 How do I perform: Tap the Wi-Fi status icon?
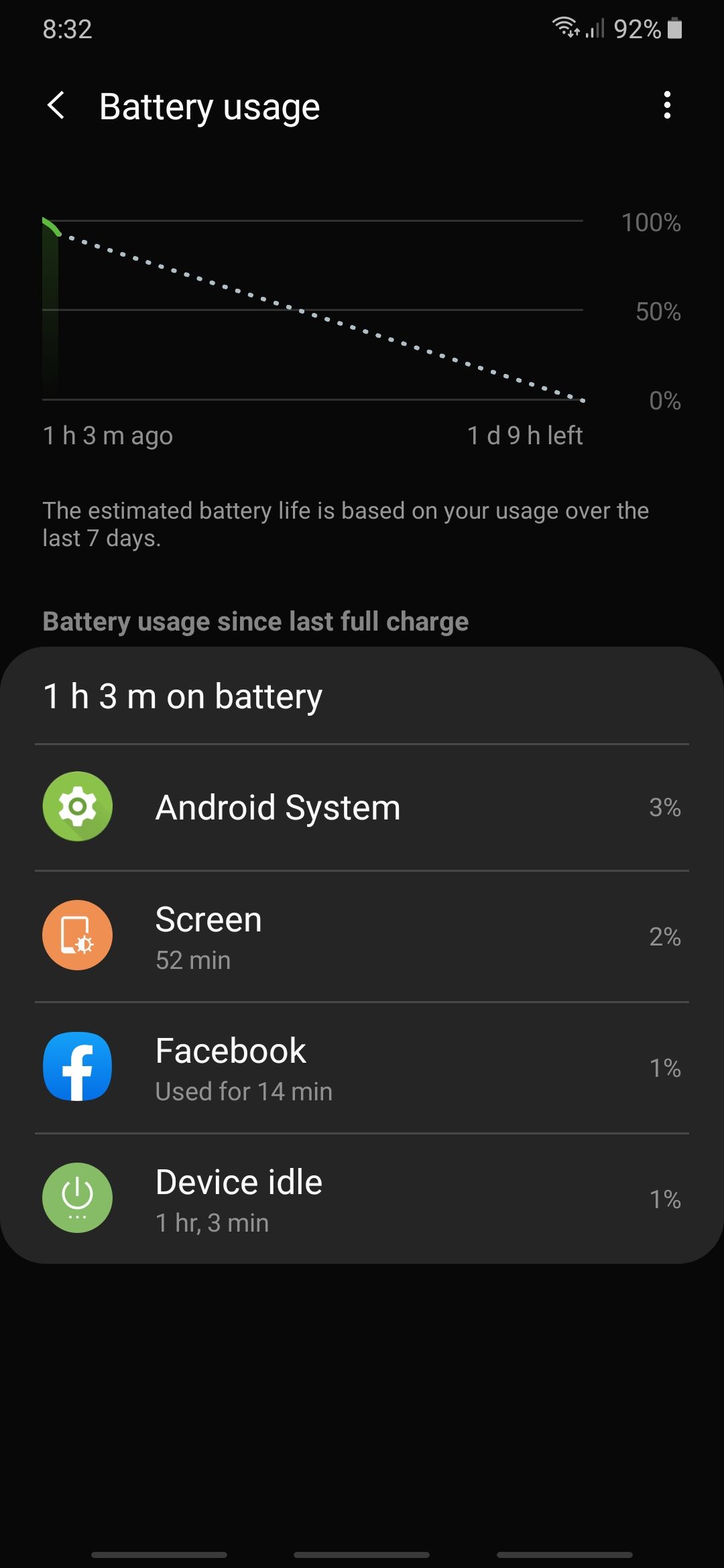coord(566,27)
